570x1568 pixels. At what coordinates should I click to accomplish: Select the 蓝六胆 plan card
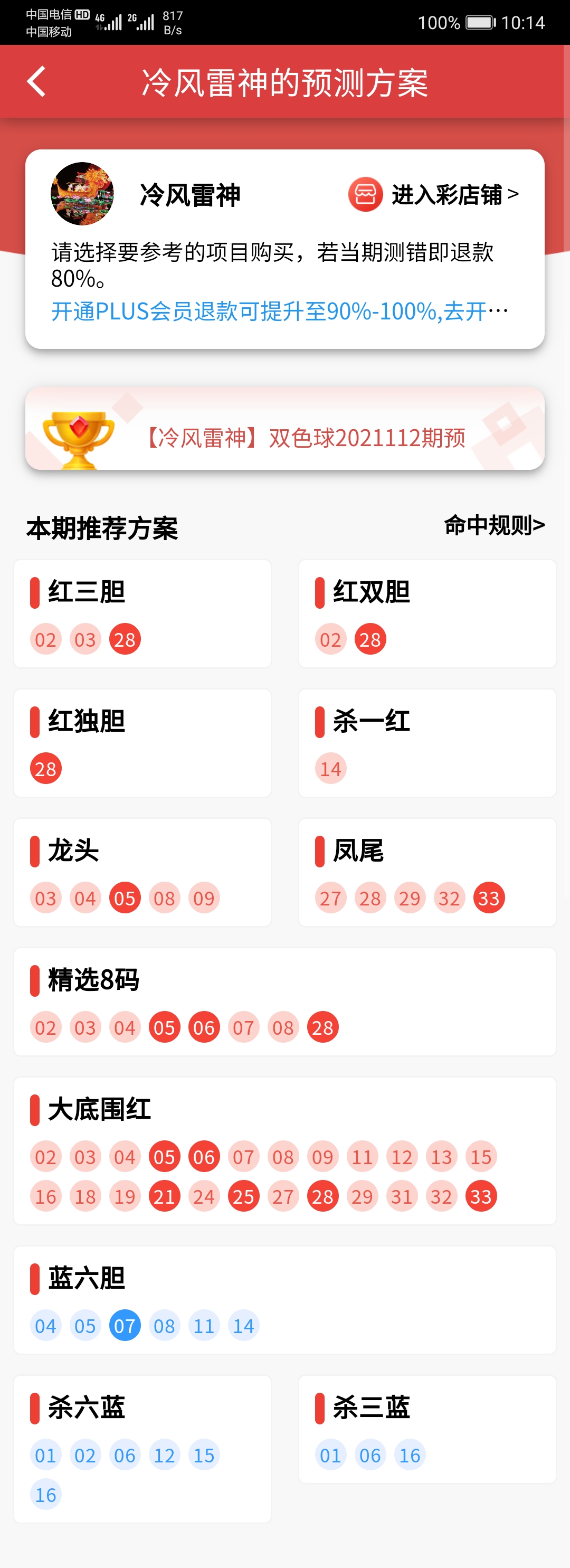pos(284,1300)
